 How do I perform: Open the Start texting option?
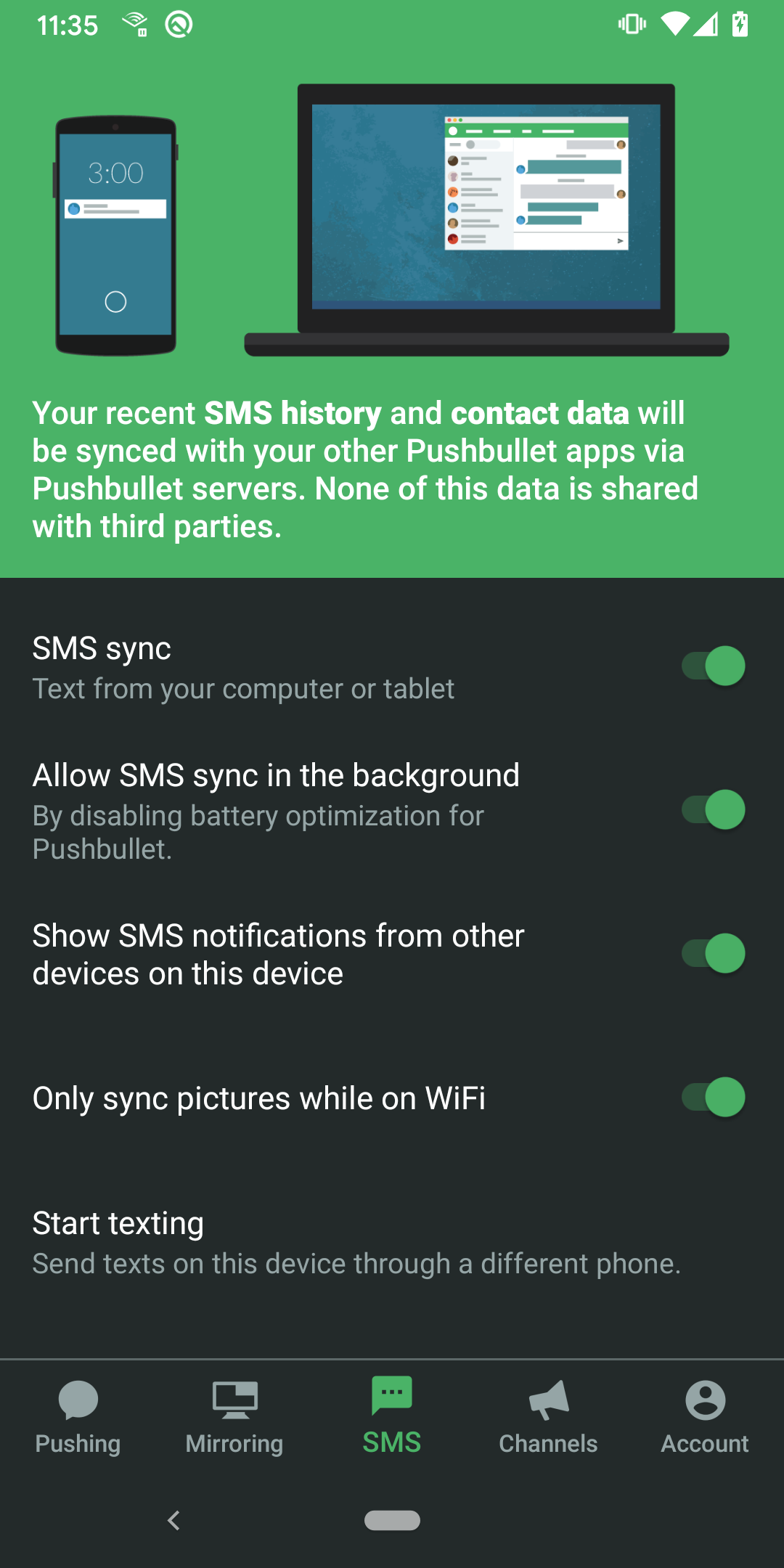356,1243
